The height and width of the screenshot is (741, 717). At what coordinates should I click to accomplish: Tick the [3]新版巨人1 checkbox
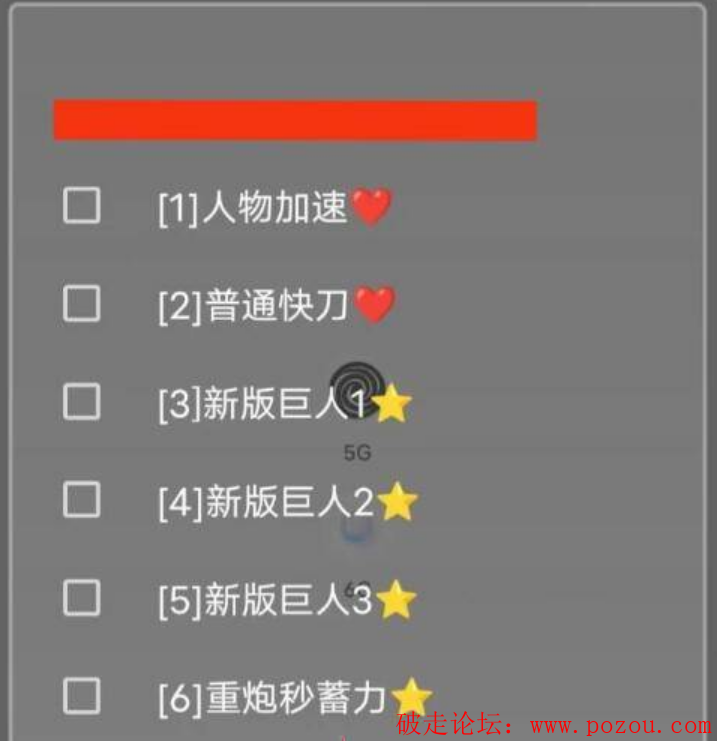[x=82, y=402]
